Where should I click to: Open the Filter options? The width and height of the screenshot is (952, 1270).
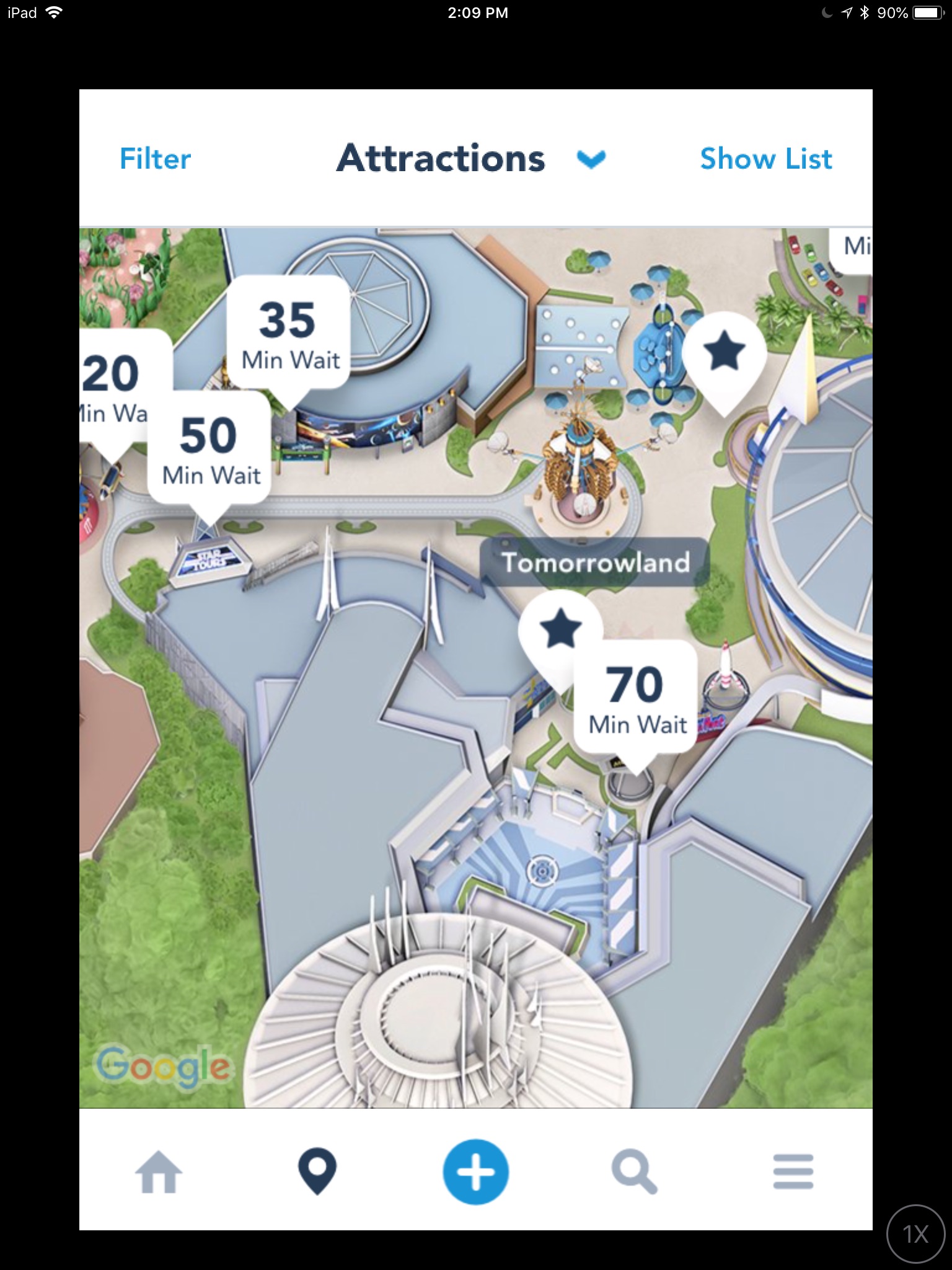click(x=155, y=159)
